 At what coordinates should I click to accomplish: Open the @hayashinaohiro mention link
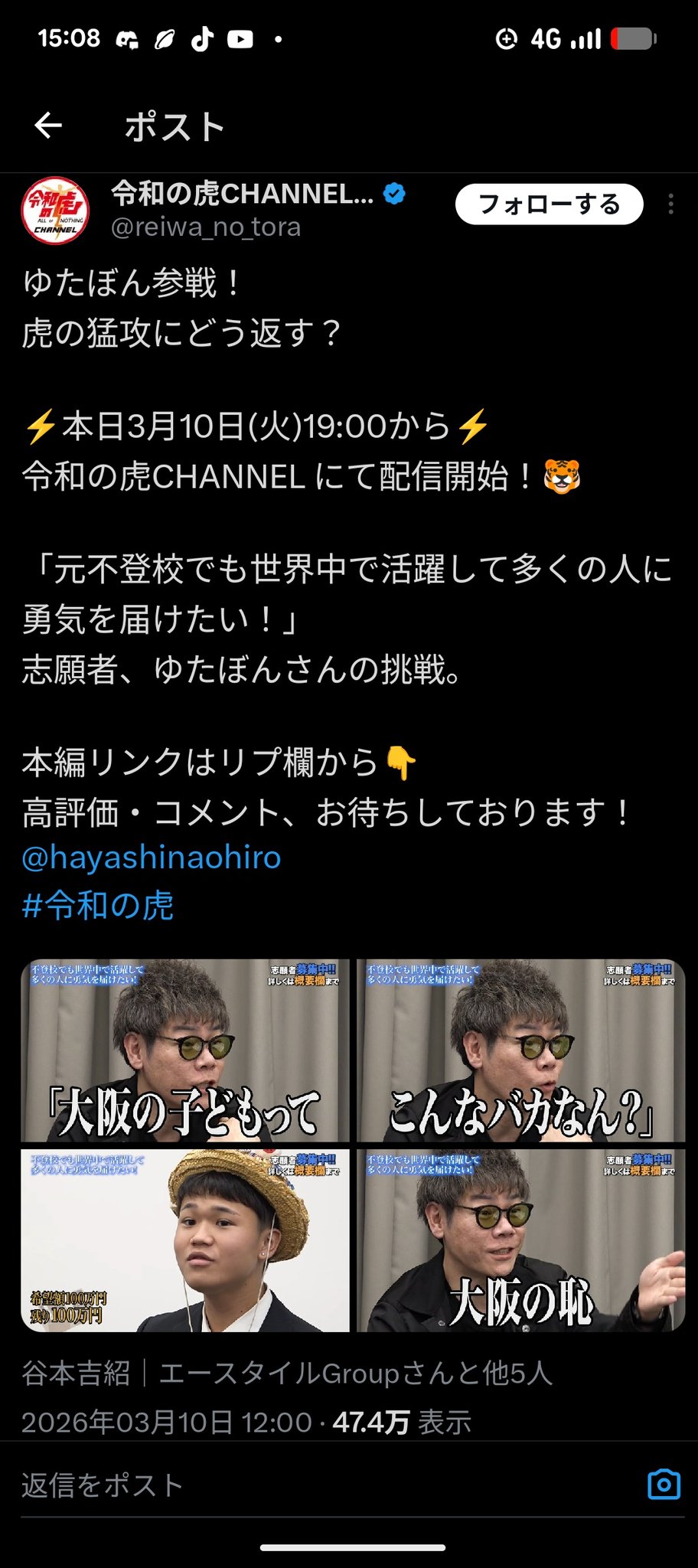152,857
